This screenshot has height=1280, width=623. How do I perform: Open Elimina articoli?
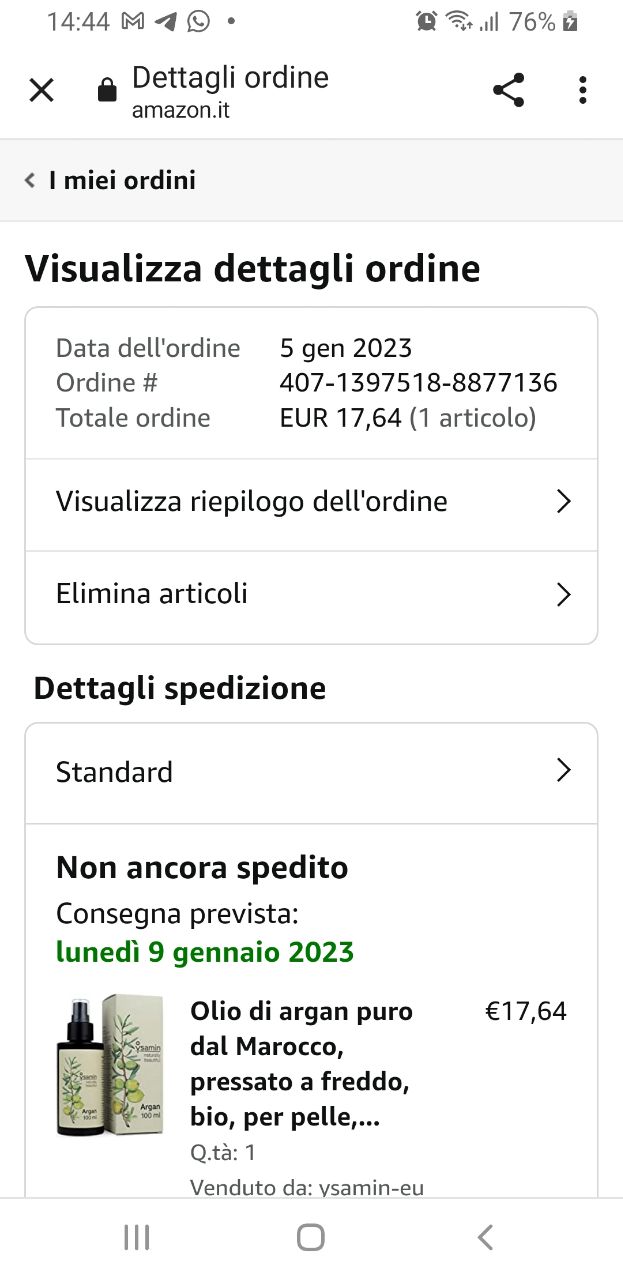coord(311,595)
